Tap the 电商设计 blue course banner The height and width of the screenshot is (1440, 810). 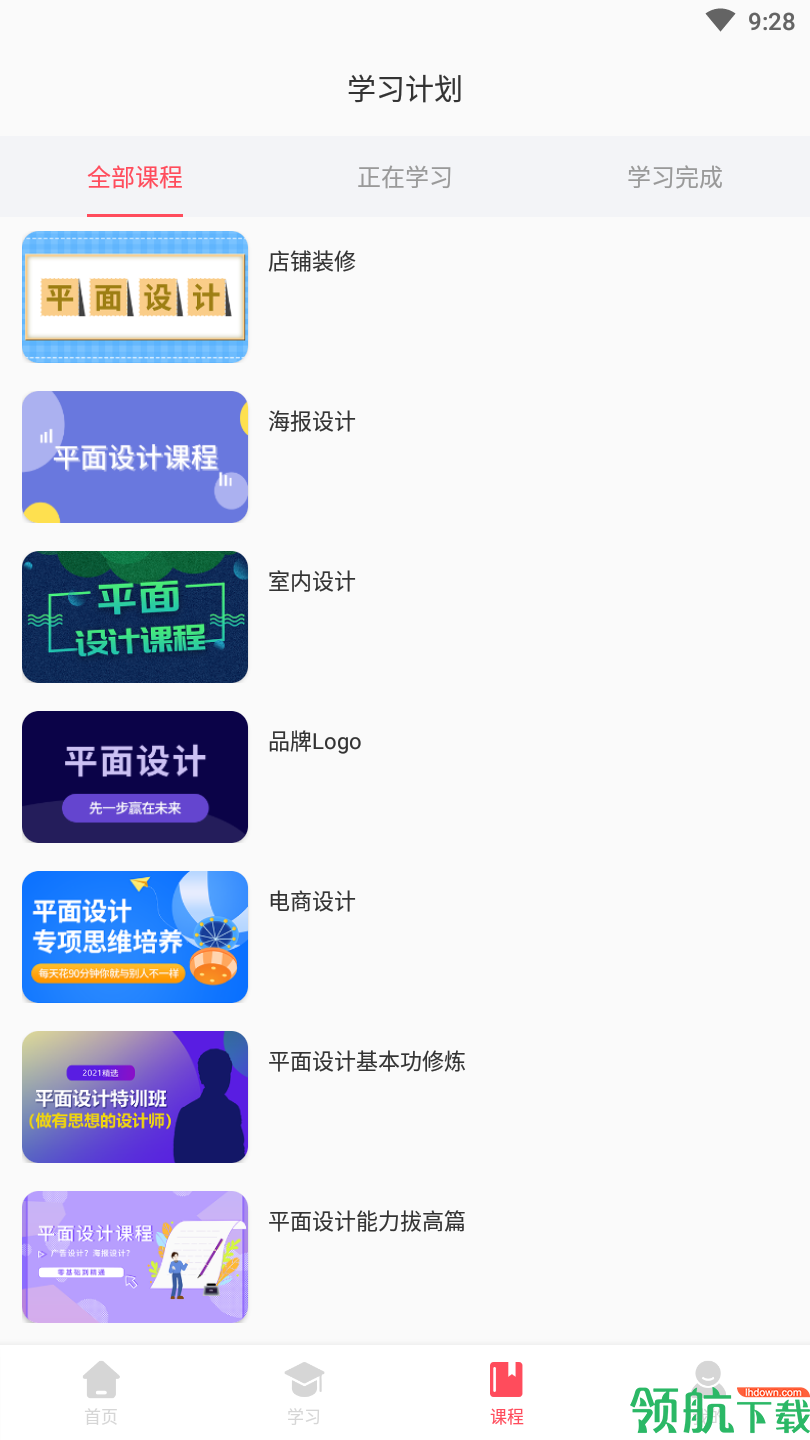click(x=134, y=937)
